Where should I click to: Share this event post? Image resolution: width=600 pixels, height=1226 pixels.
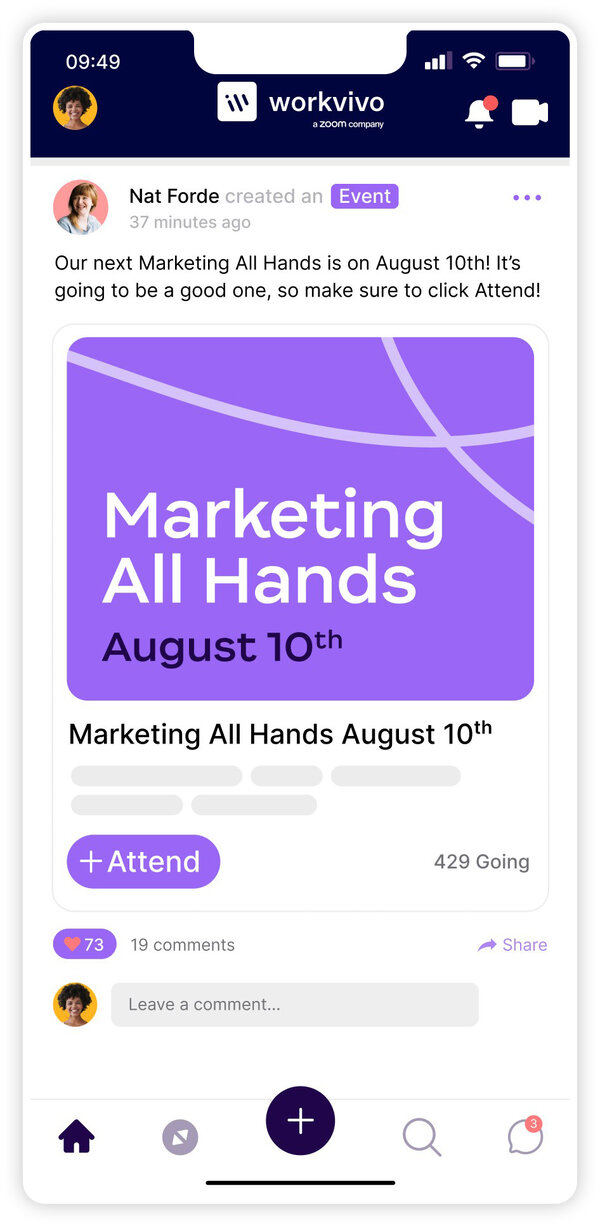[x=513, y=945]
